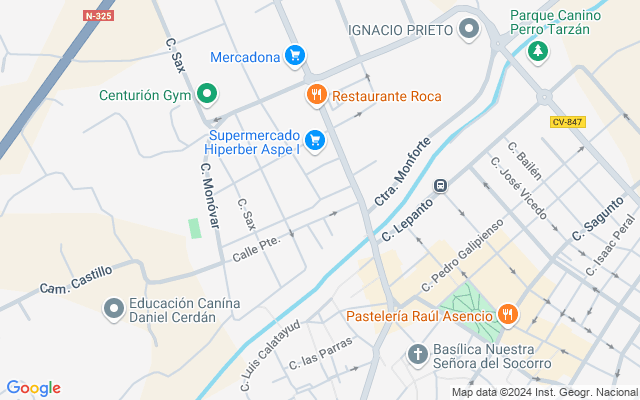Select the Ignacio Prieto place pin
This screenshot has width=640, height=400.
click(x=469, y=29)
